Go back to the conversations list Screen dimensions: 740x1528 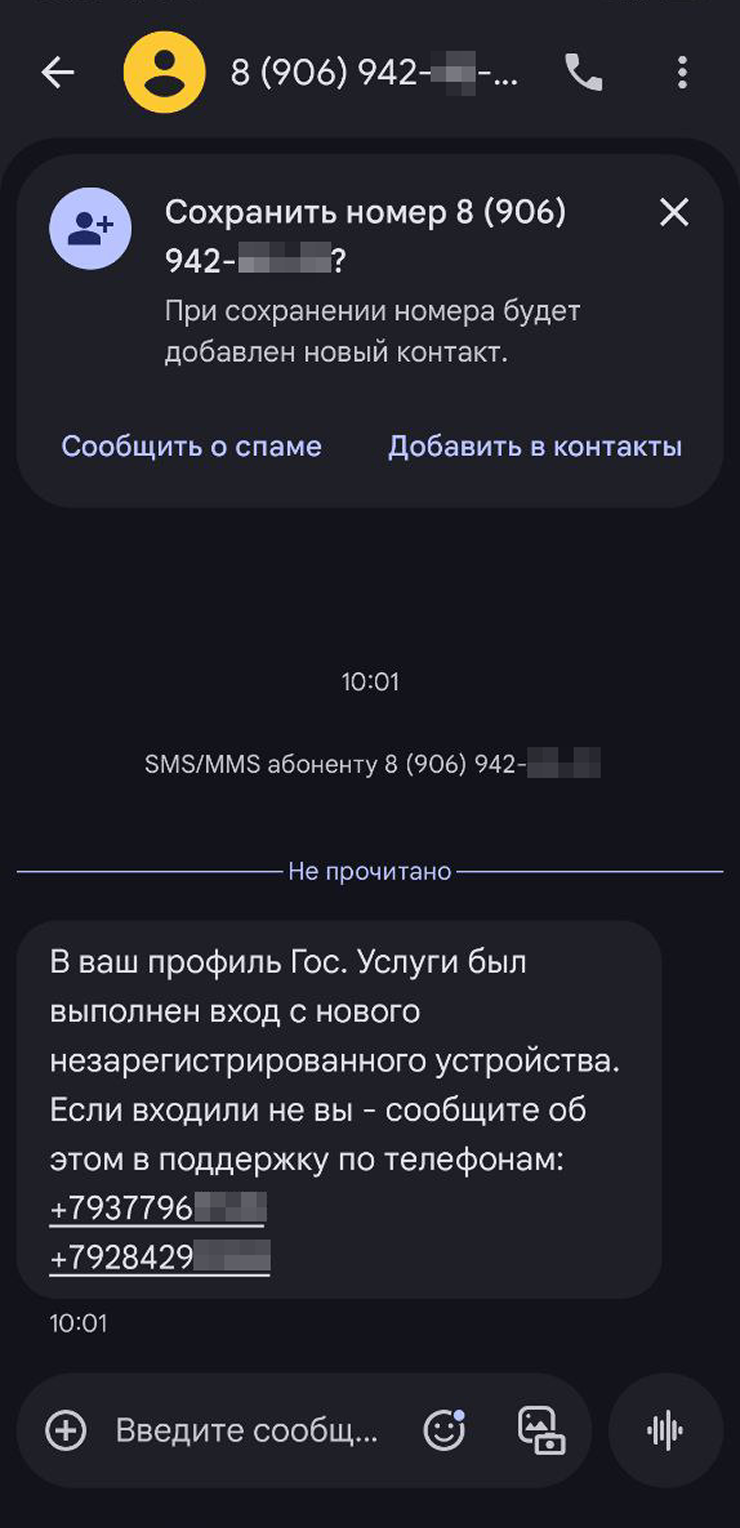pos(58,72)
